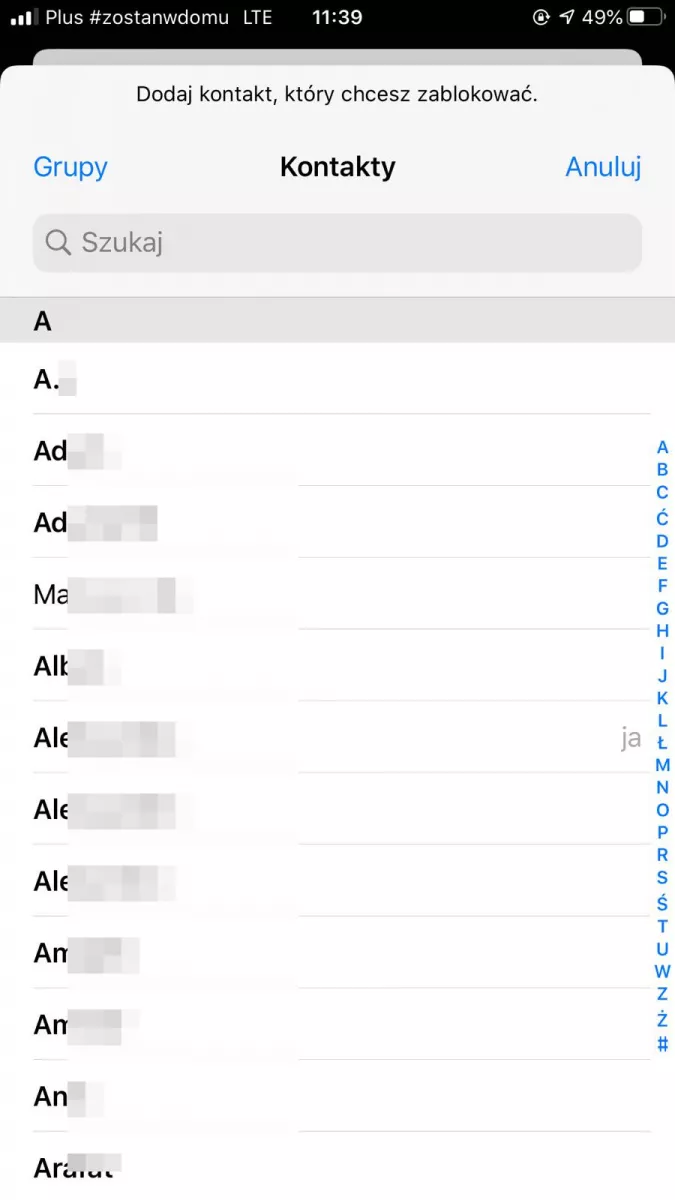Jump to letter B in the index
675x1200 pixels.
click(x=662, y=469)
